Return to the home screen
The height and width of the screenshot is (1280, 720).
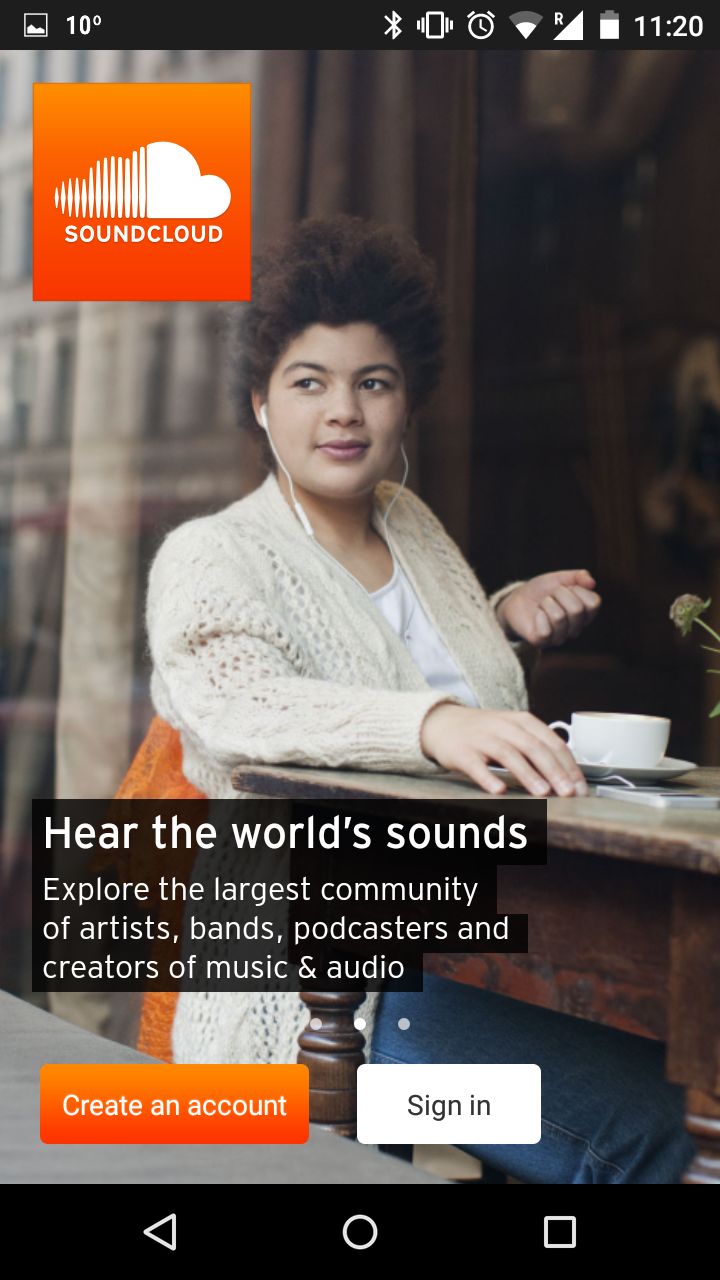360,1232
